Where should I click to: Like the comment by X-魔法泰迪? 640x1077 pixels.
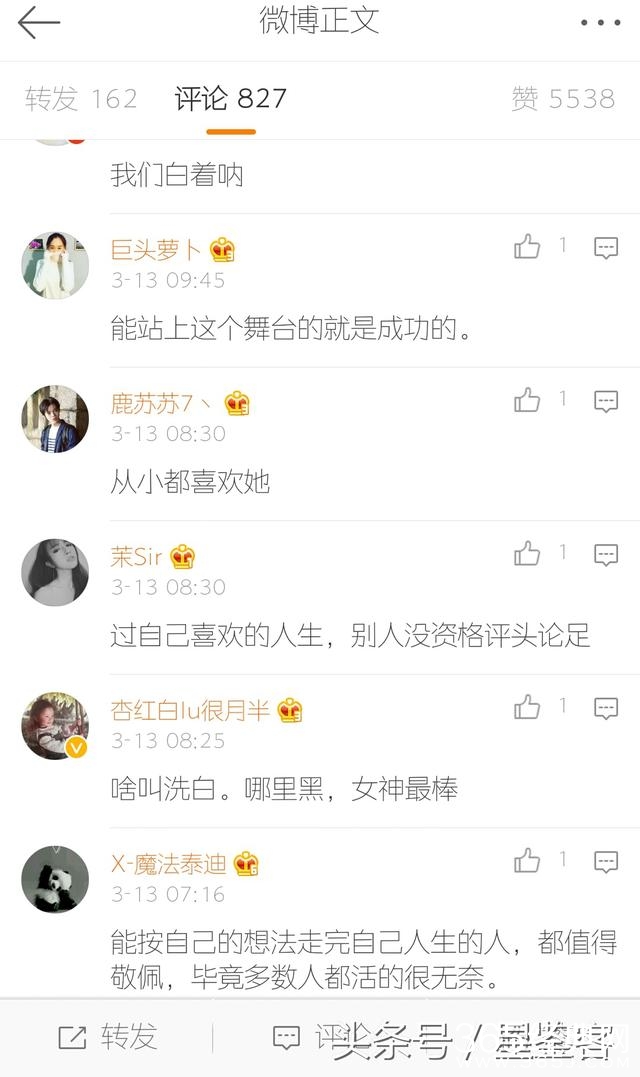[528, 861]
